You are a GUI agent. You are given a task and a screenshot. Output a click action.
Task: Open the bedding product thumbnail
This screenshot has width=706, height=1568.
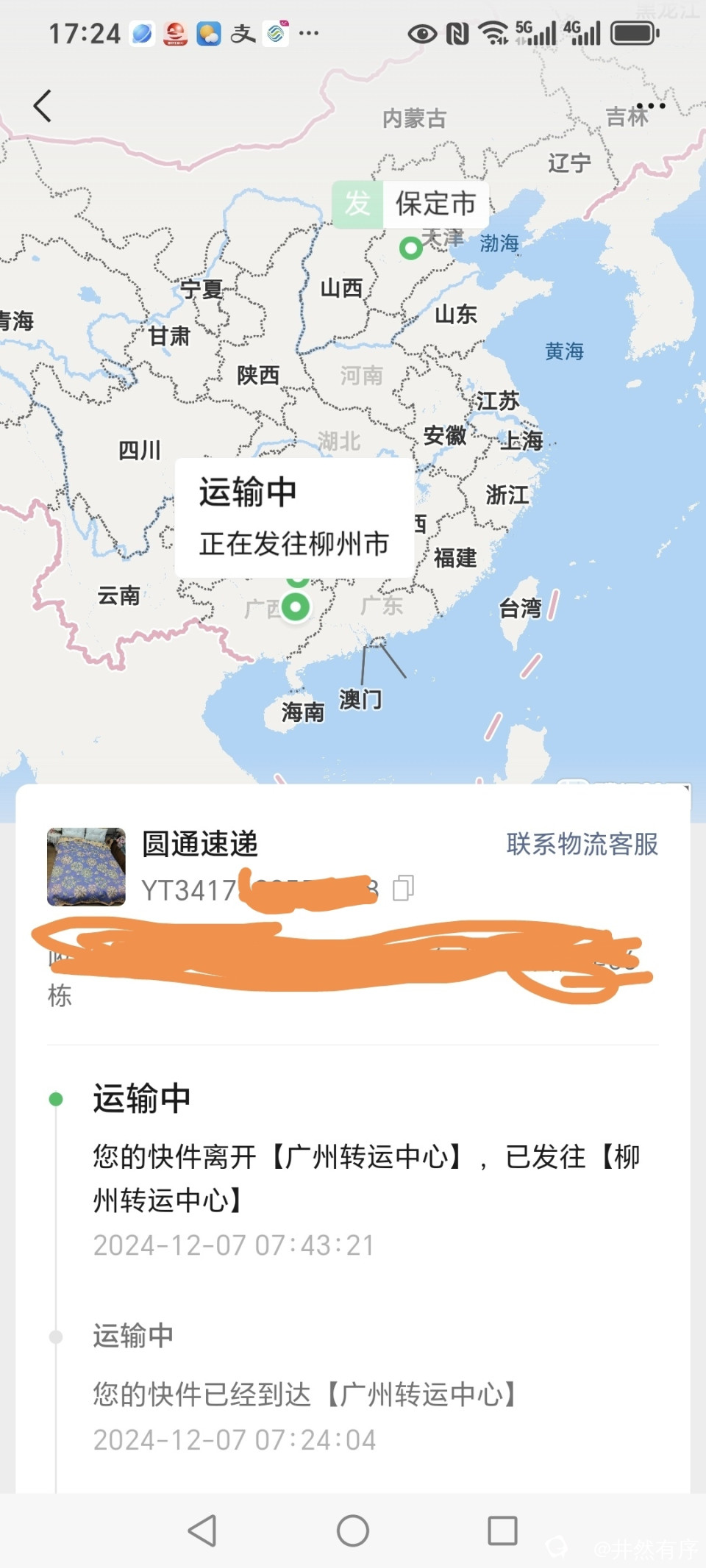[x=86, y=867]
